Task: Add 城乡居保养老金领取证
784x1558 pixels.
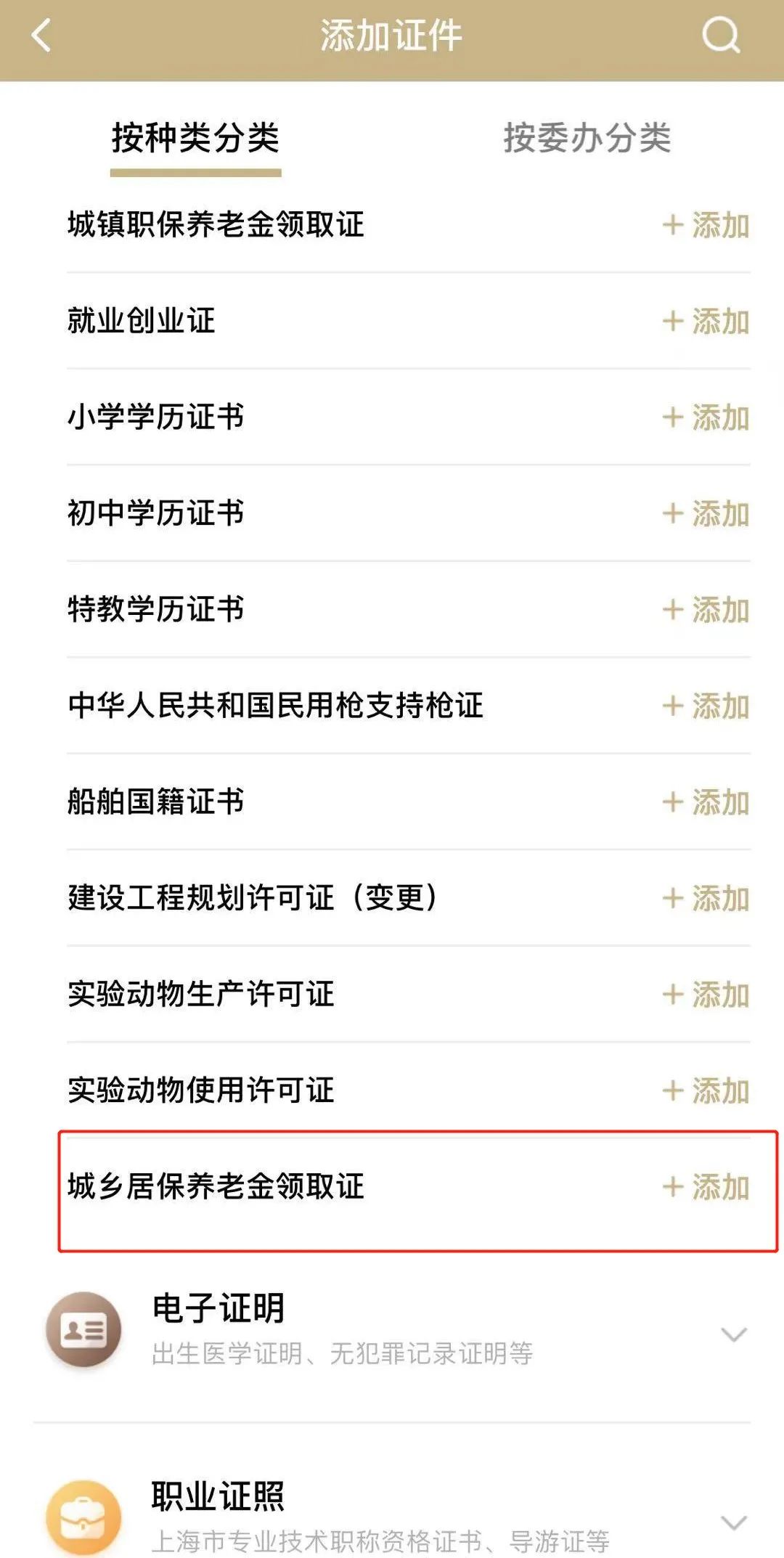Action: tap(706, 1187)
